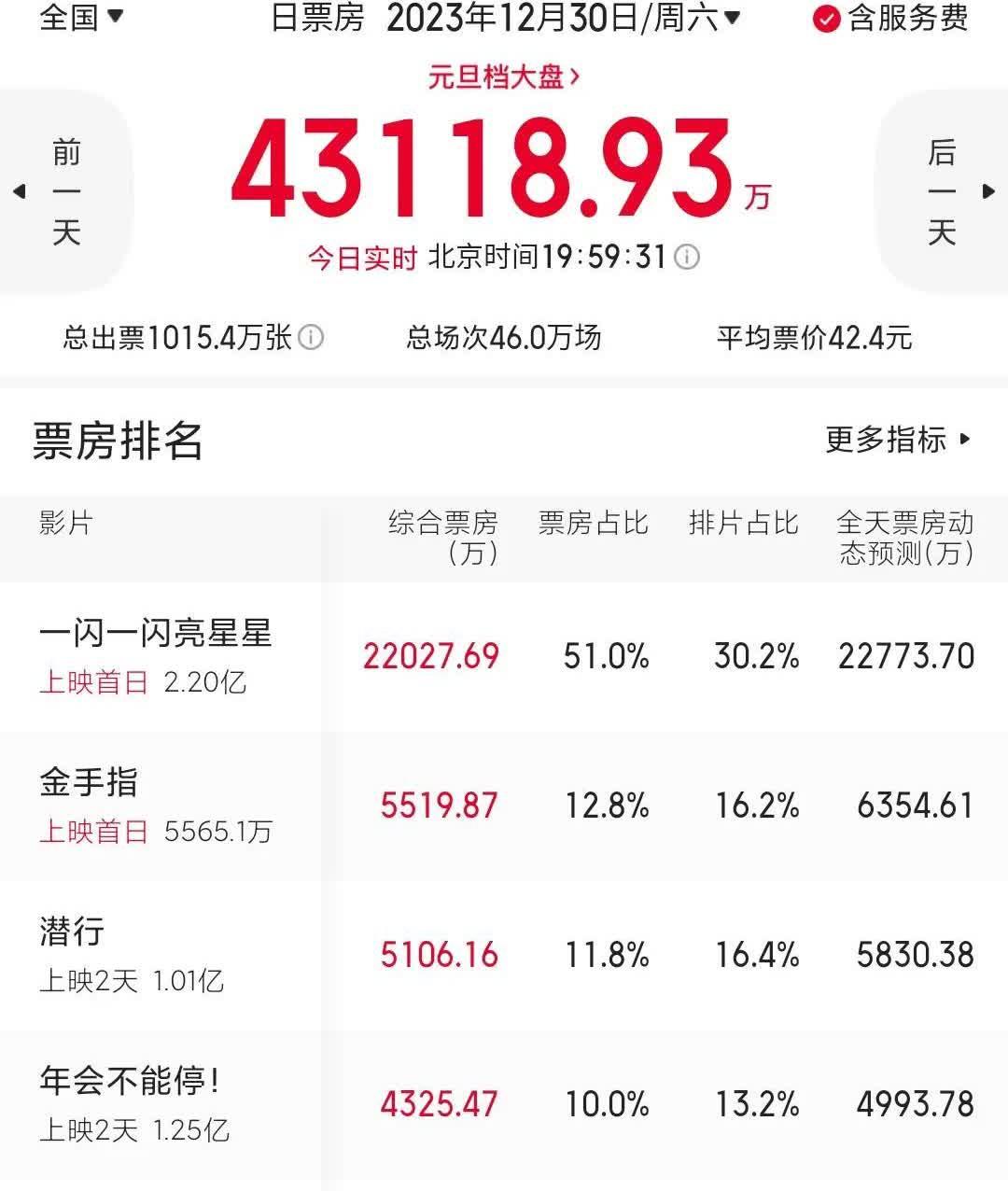1008x1191 pixels.
Task: Go to the previous day (前一天)
Action: click(x=63, y=191)
